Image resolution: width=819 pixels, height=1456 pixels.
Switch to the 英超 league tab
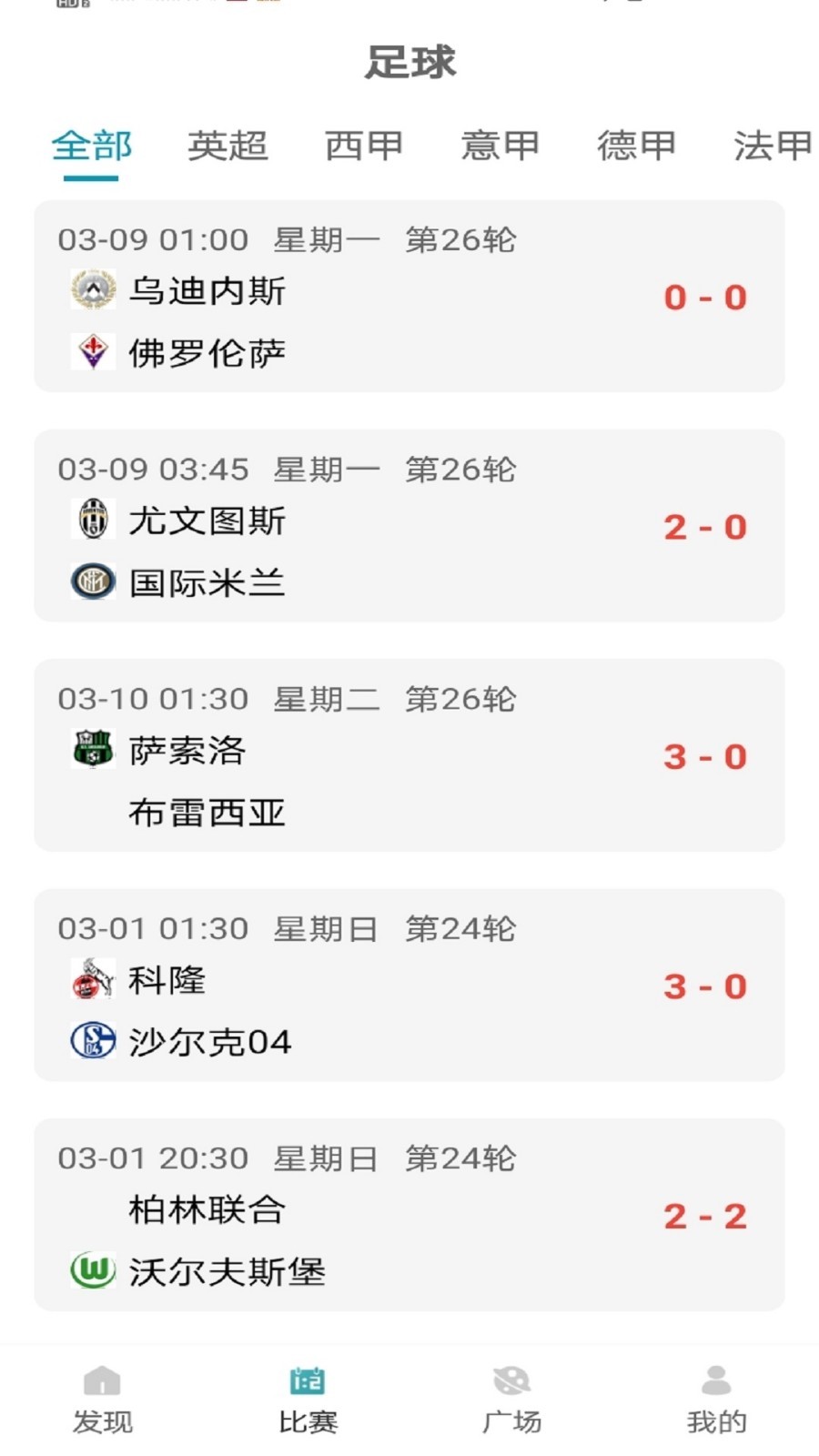[227, 146]
